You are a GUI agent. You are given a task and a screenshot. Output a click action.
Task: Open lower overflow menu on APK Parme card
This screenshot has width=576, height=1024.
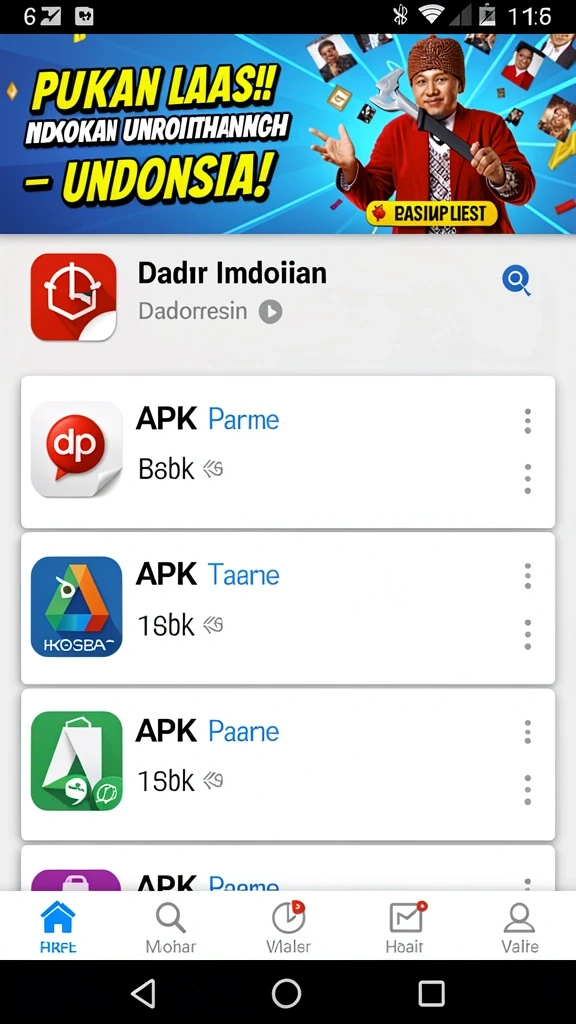pos(528,479)
